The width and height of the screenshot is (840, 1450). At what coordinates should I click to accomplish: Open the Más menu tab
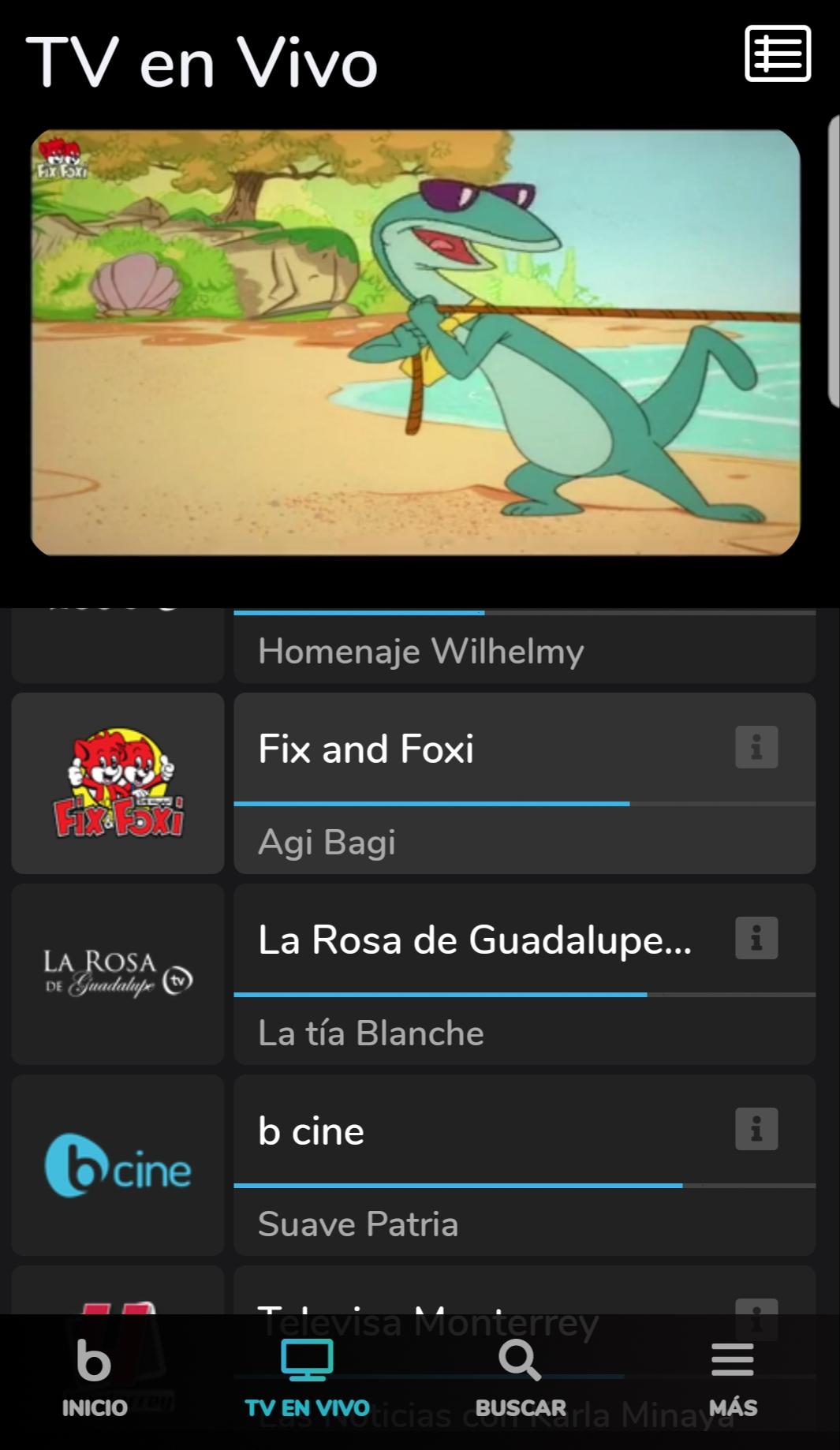[733, 1379]
